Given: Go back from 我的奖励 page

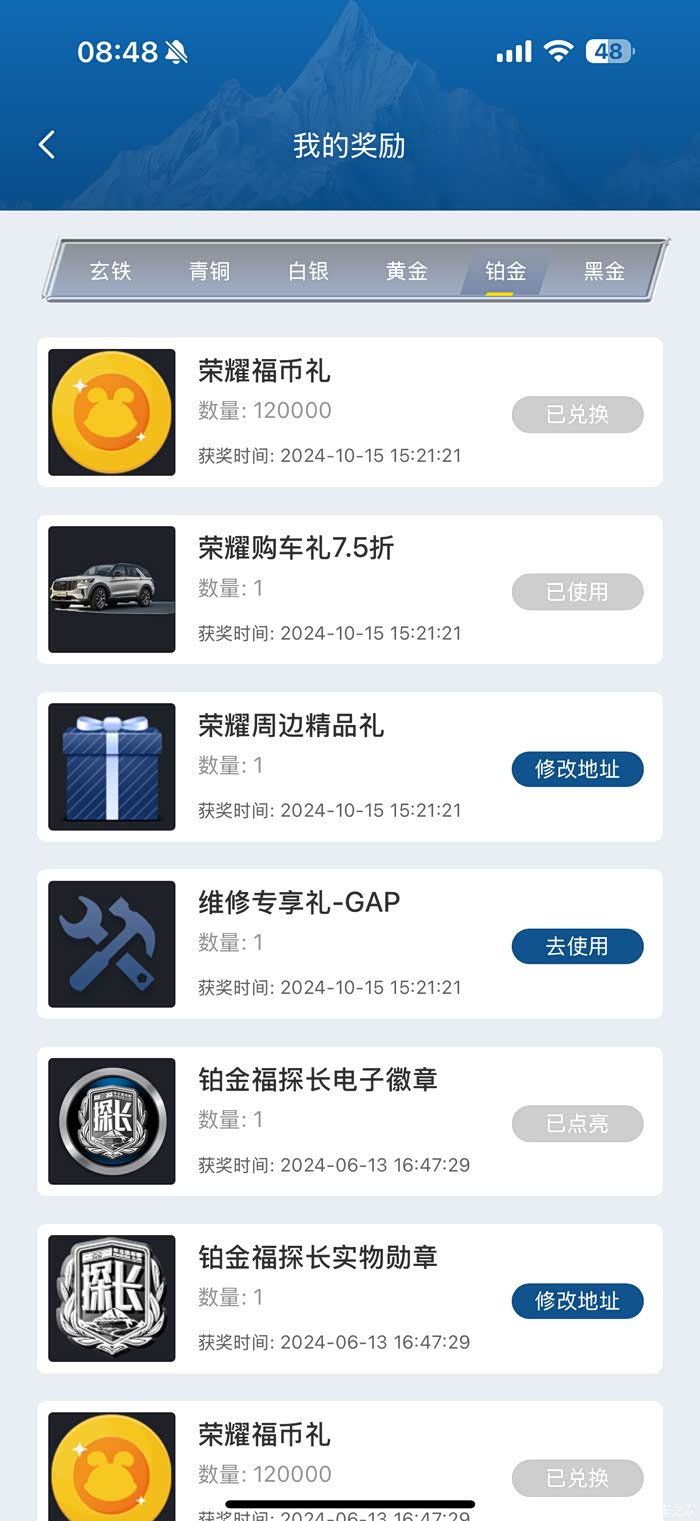Looking at the screenshot, I should pyautogui.click(x=47, y=145).
